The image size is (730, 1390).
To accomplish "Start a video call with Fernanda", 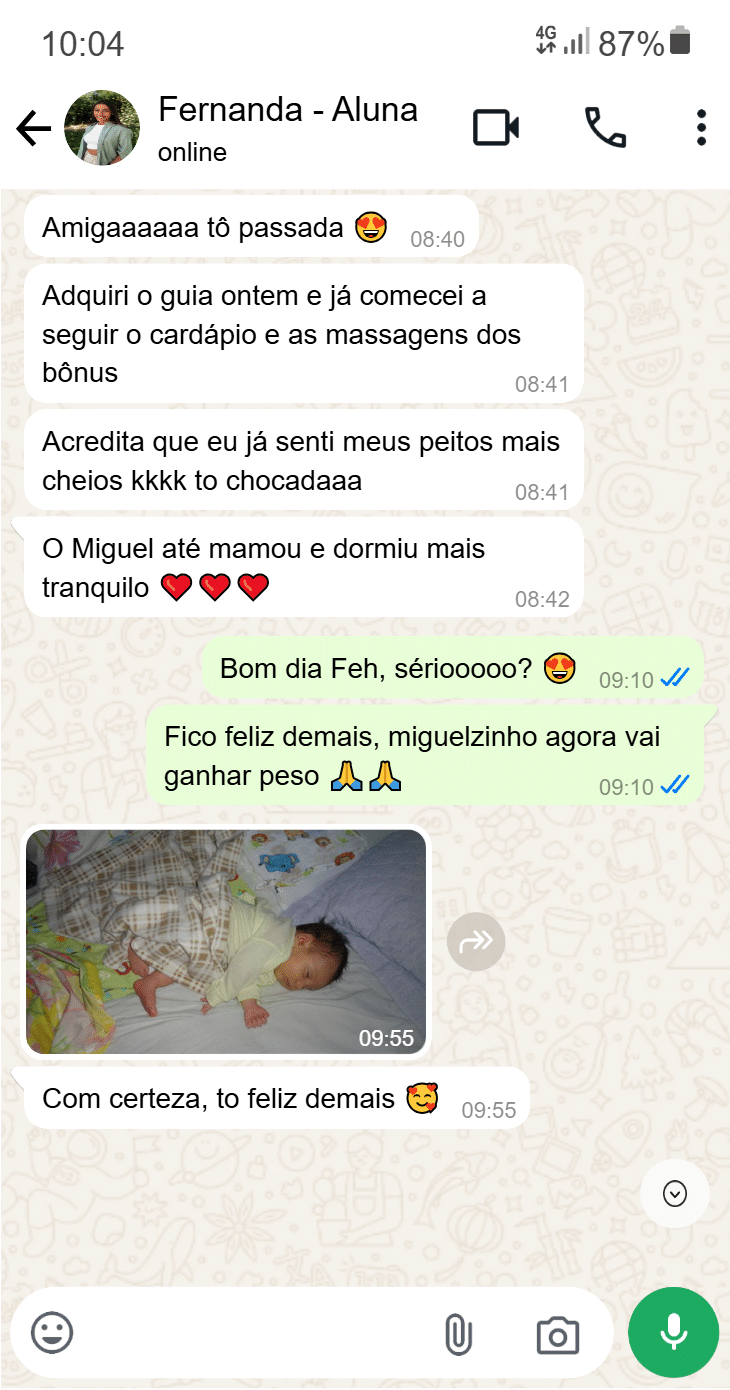I will click(496, 129).
